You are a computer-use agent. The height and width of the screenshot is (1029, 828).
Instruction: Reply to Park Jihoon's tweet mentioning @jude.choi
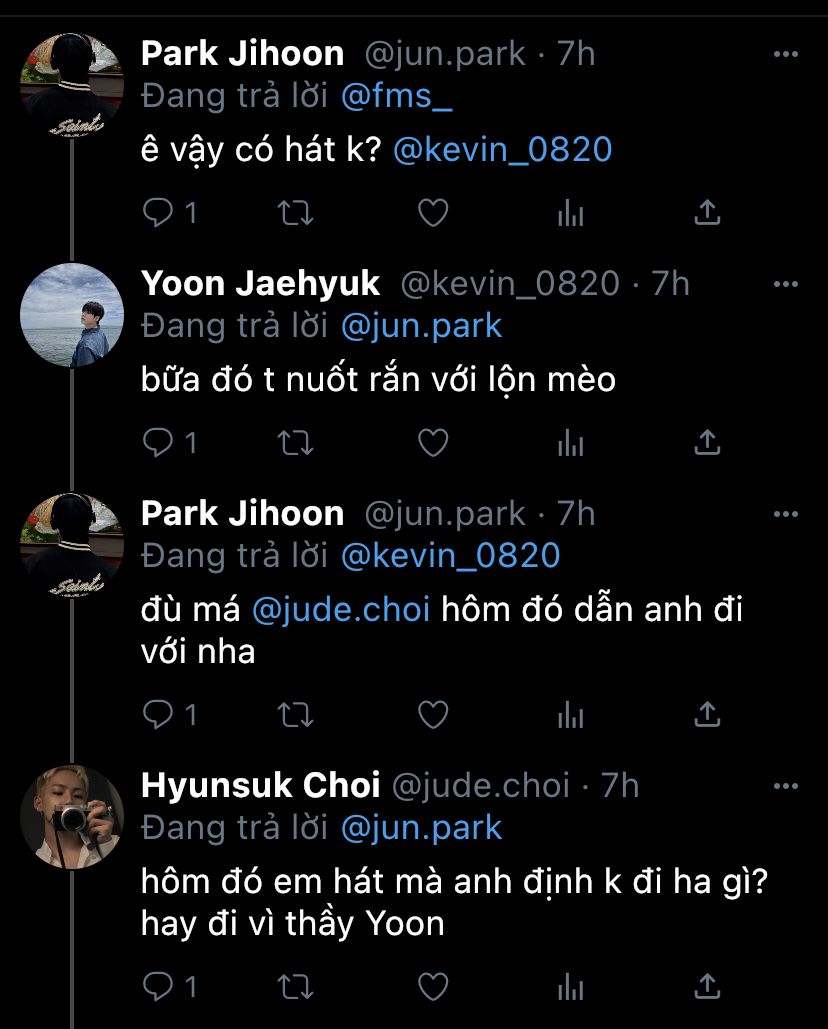157,714
